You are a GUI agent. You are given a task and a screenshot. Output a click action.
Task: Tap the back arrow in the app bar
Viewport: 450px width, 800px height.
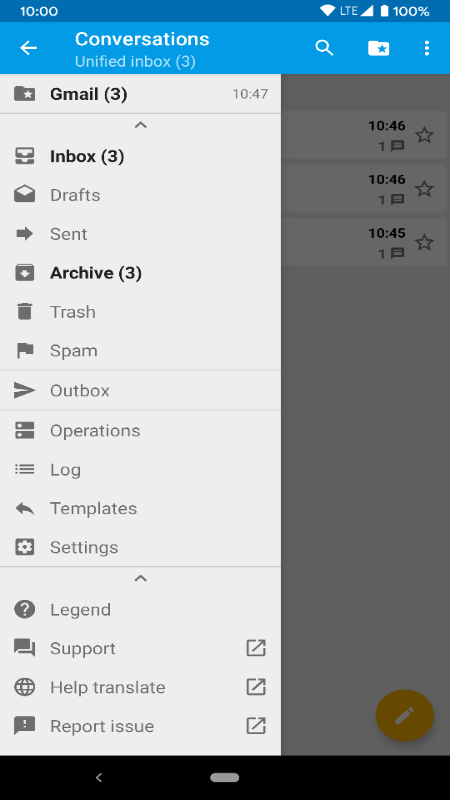29,48
